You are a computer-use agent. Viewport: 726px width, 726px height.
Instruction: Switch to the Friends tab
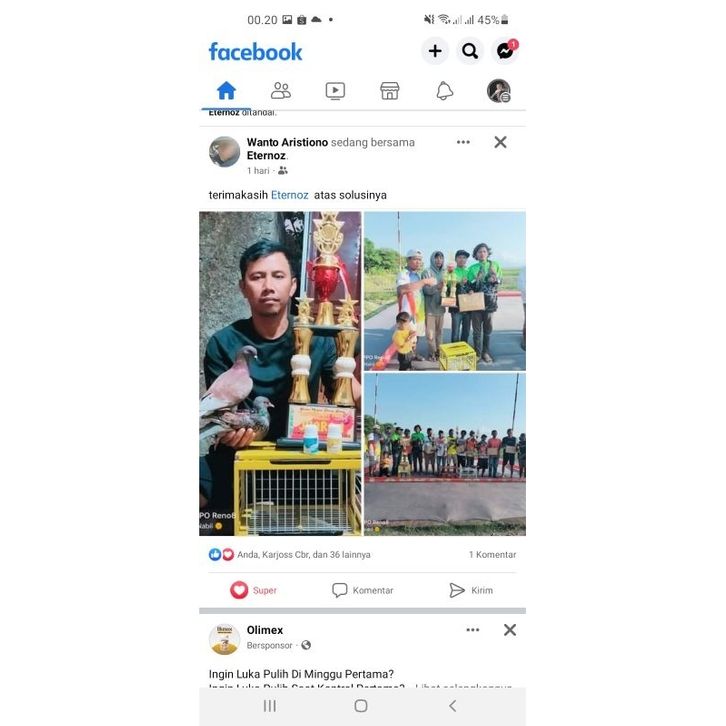tap(281, 91)
